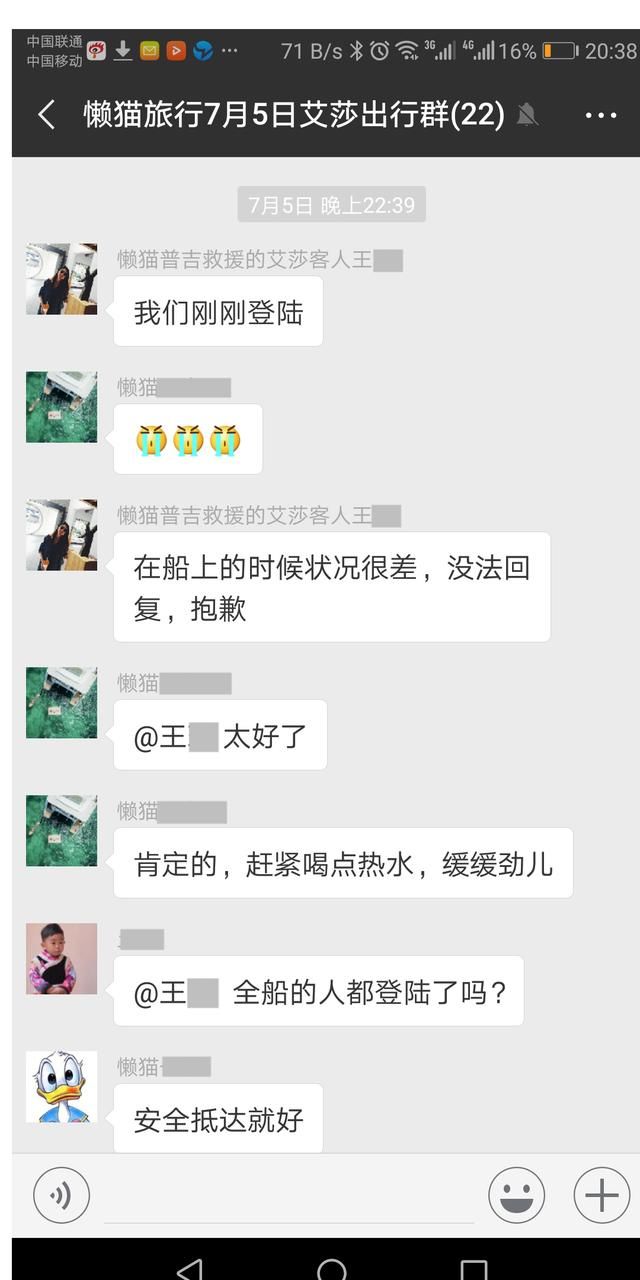Tap the system home button
Image resolution: width=640 pixels, height=1280 pixels.
pyautogui.click(x=331, y=1268)
